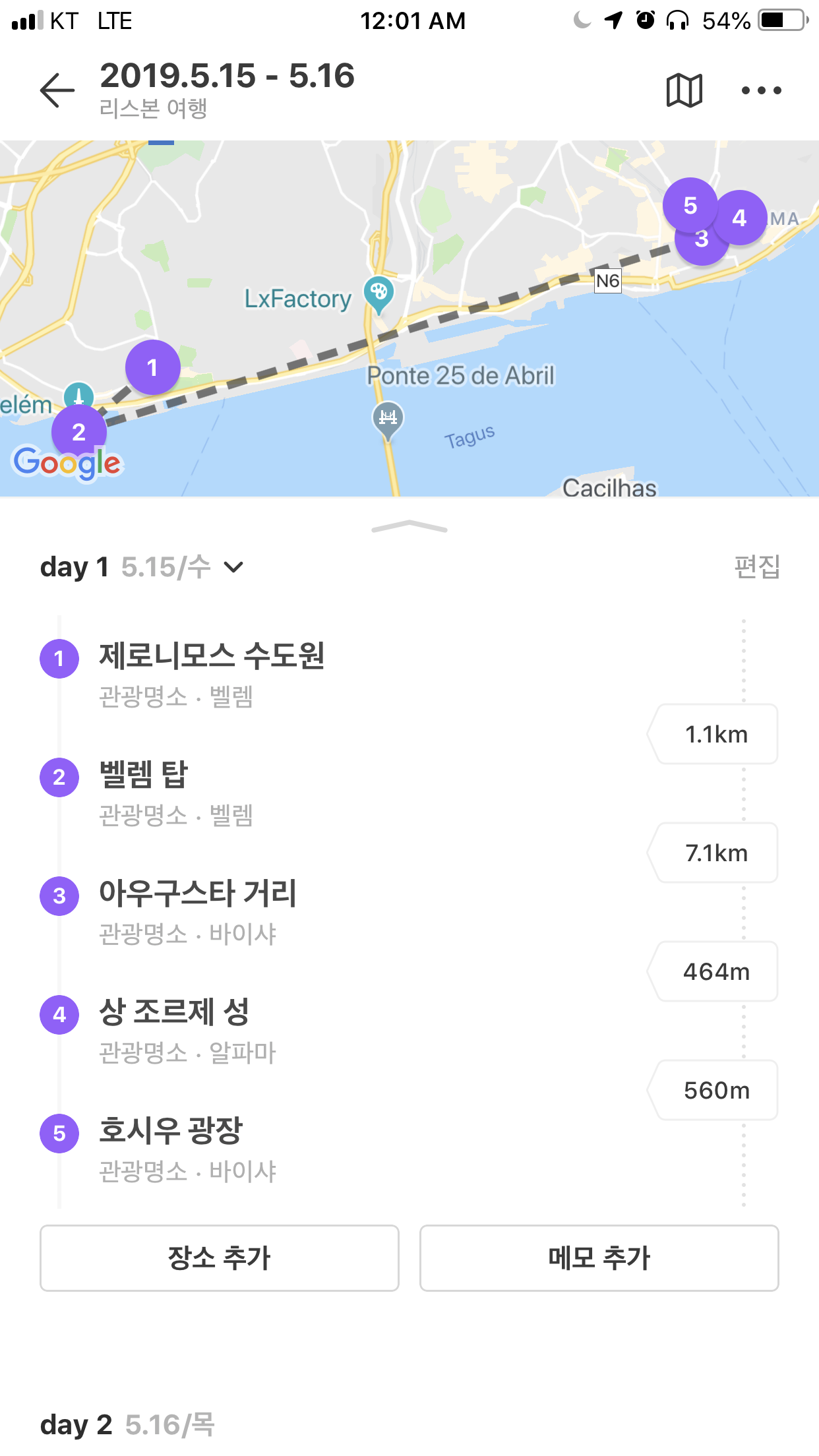The image size is (819, 1456).
Task: Tap the map panel collapse handle
Action: (409, 527)
